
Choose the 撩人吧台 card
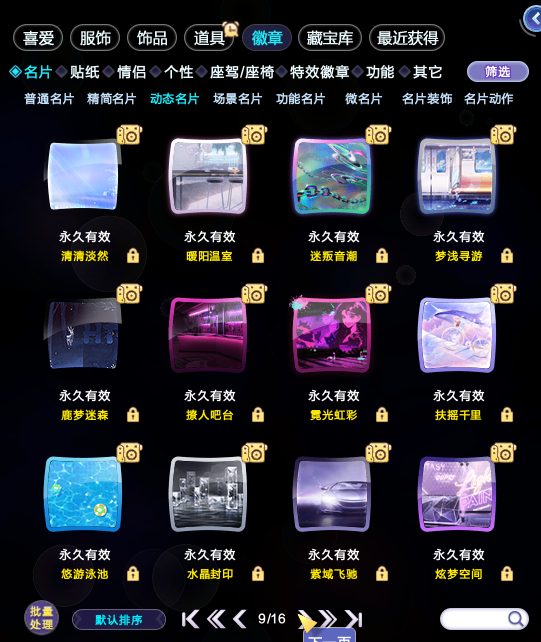208,335
